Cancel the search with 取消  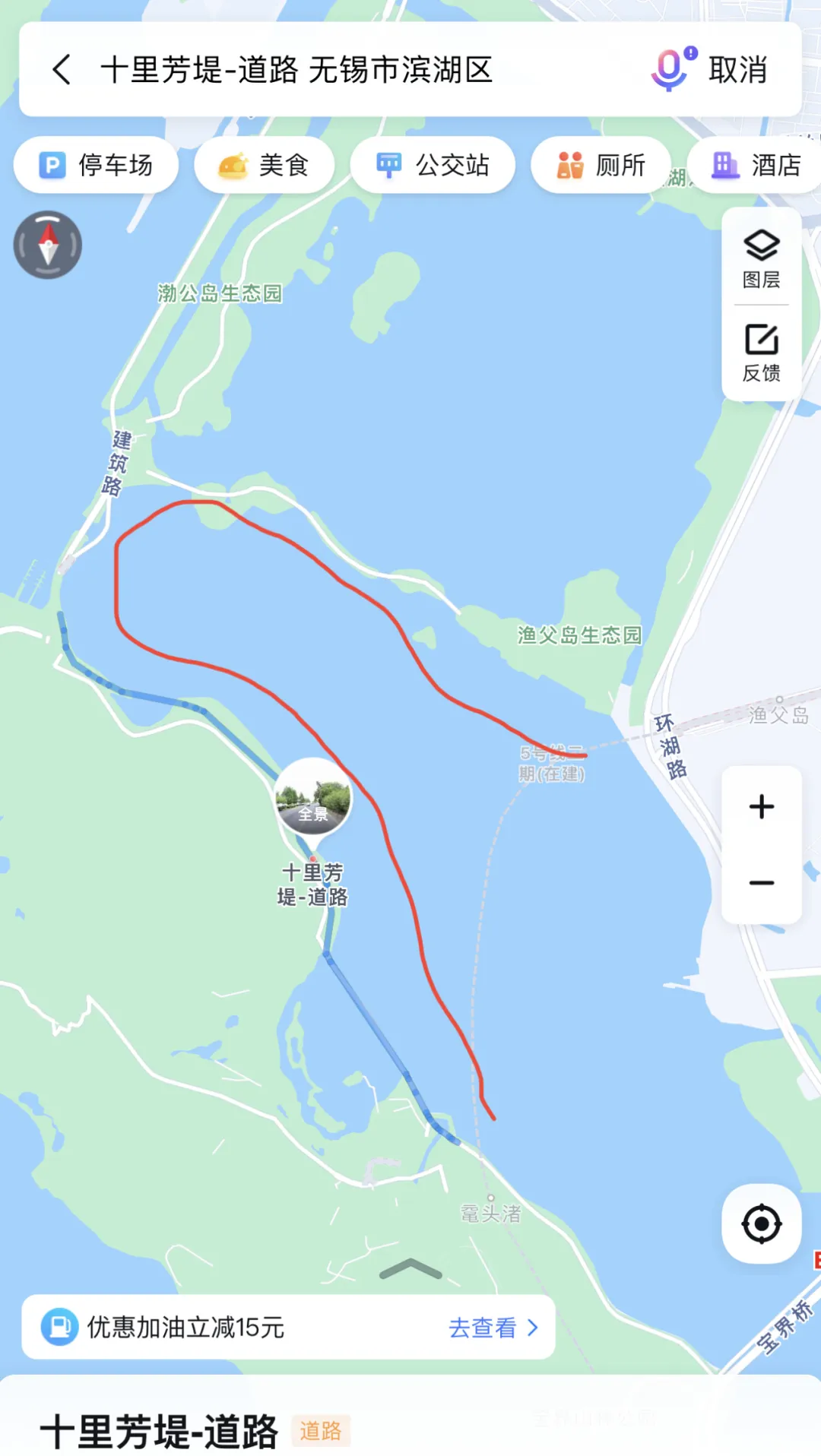[x=737, y=70]
